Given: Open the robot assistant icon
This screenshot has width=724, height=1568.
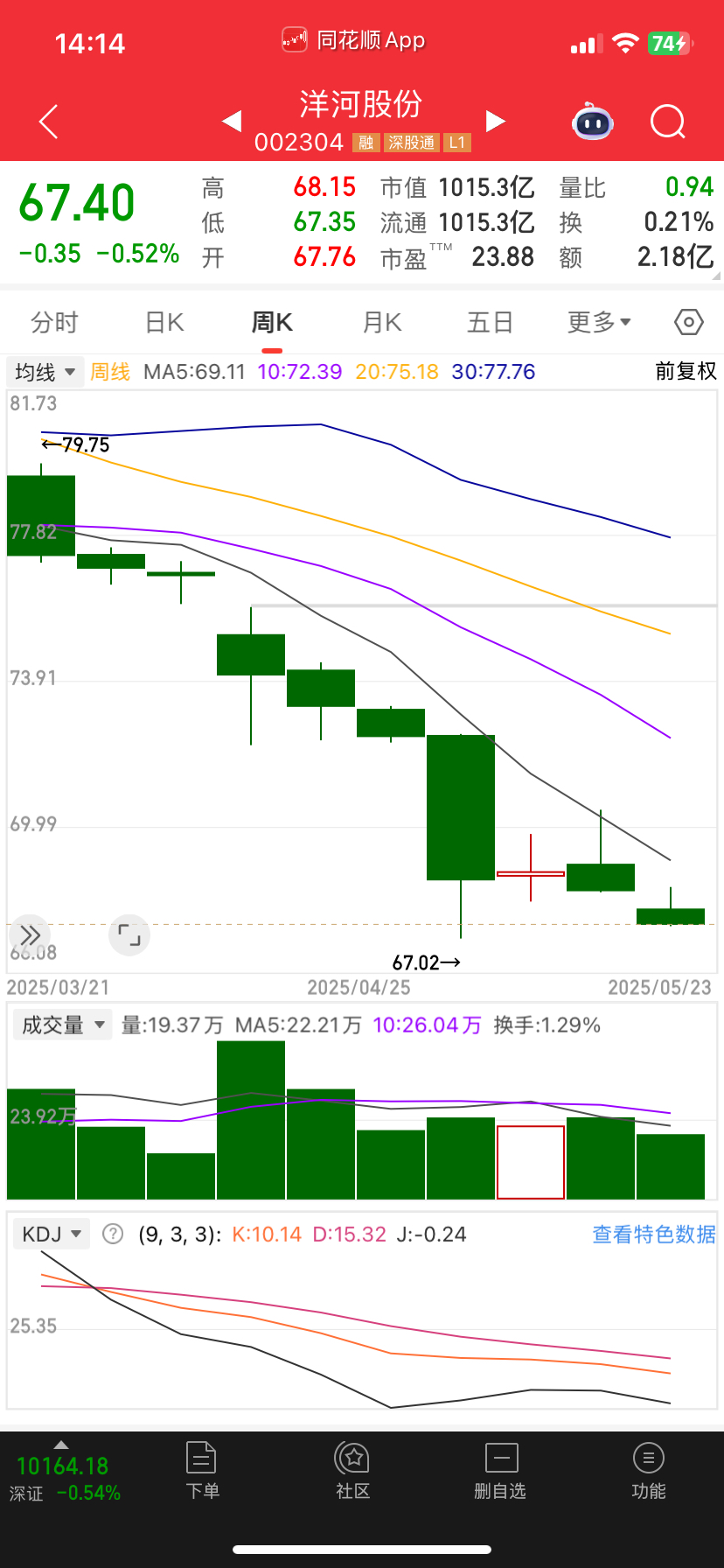Looking at the screenshot, I should (593, 122).
